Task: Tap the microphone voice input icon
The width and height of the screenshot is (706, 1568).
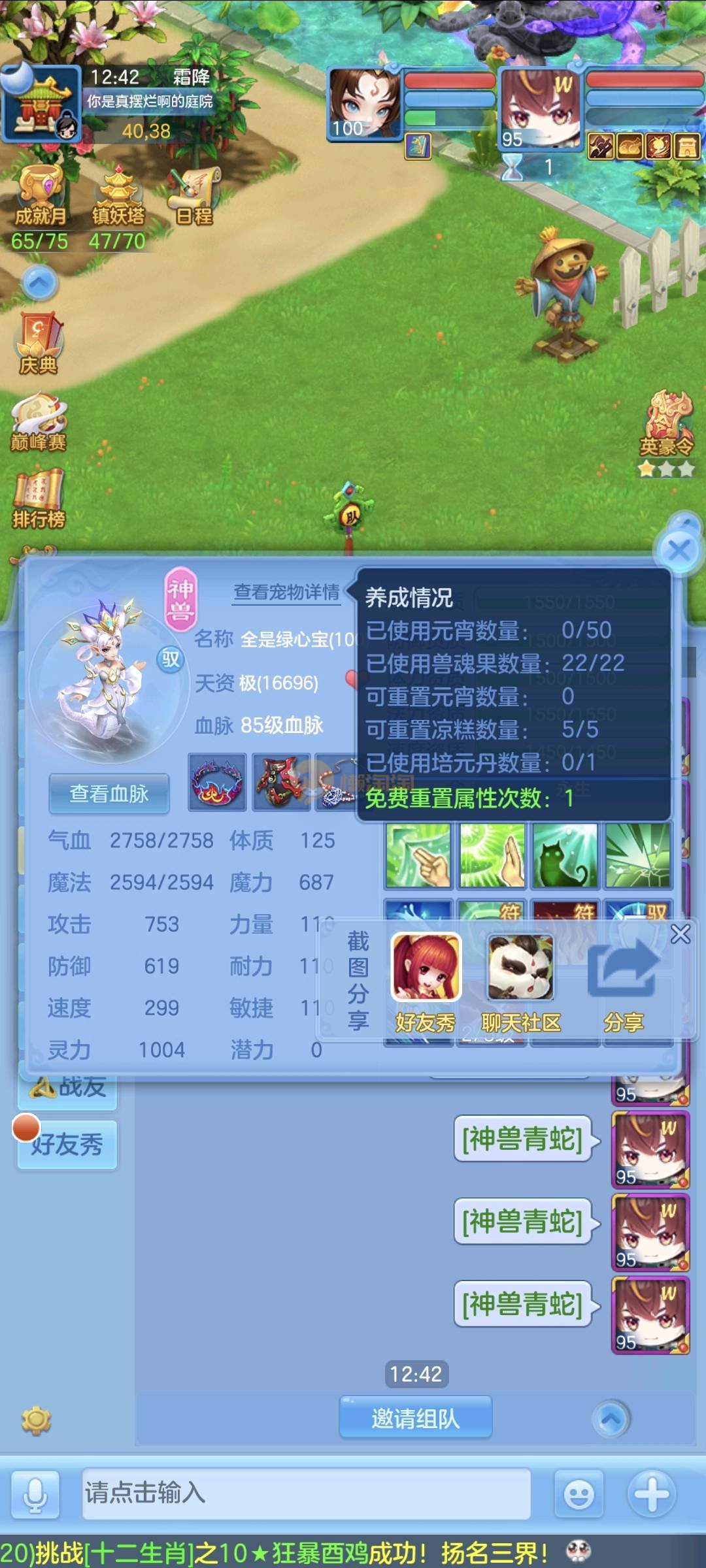Action: point(36,1494)
